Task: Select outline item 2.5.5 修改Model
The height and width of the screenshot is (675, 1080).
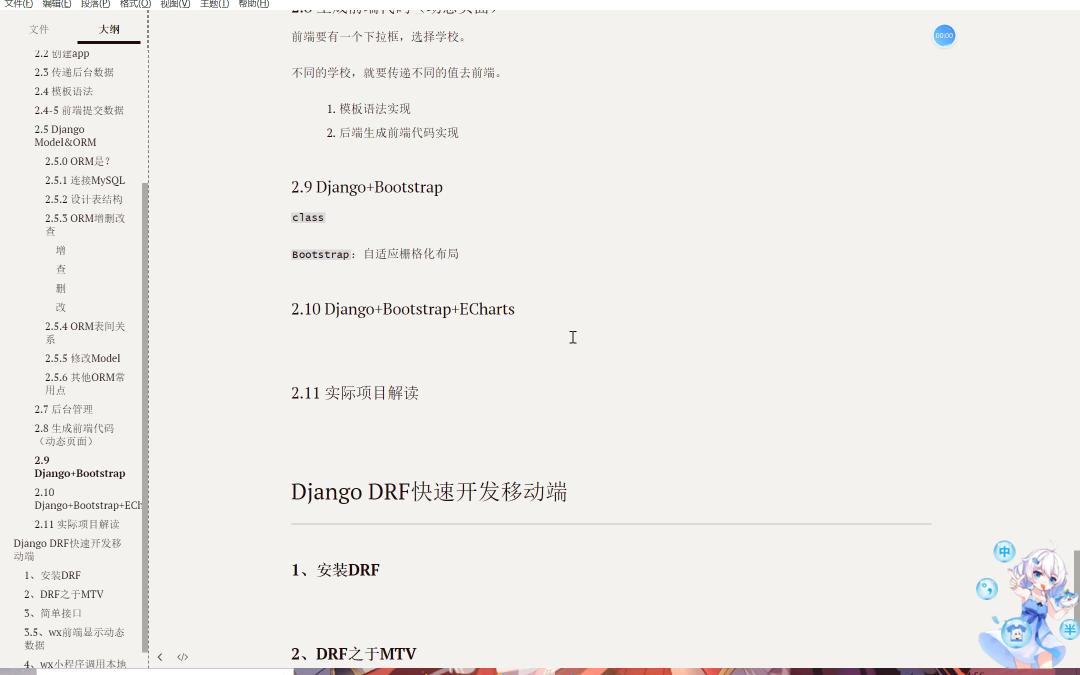Action: (82, 358)
